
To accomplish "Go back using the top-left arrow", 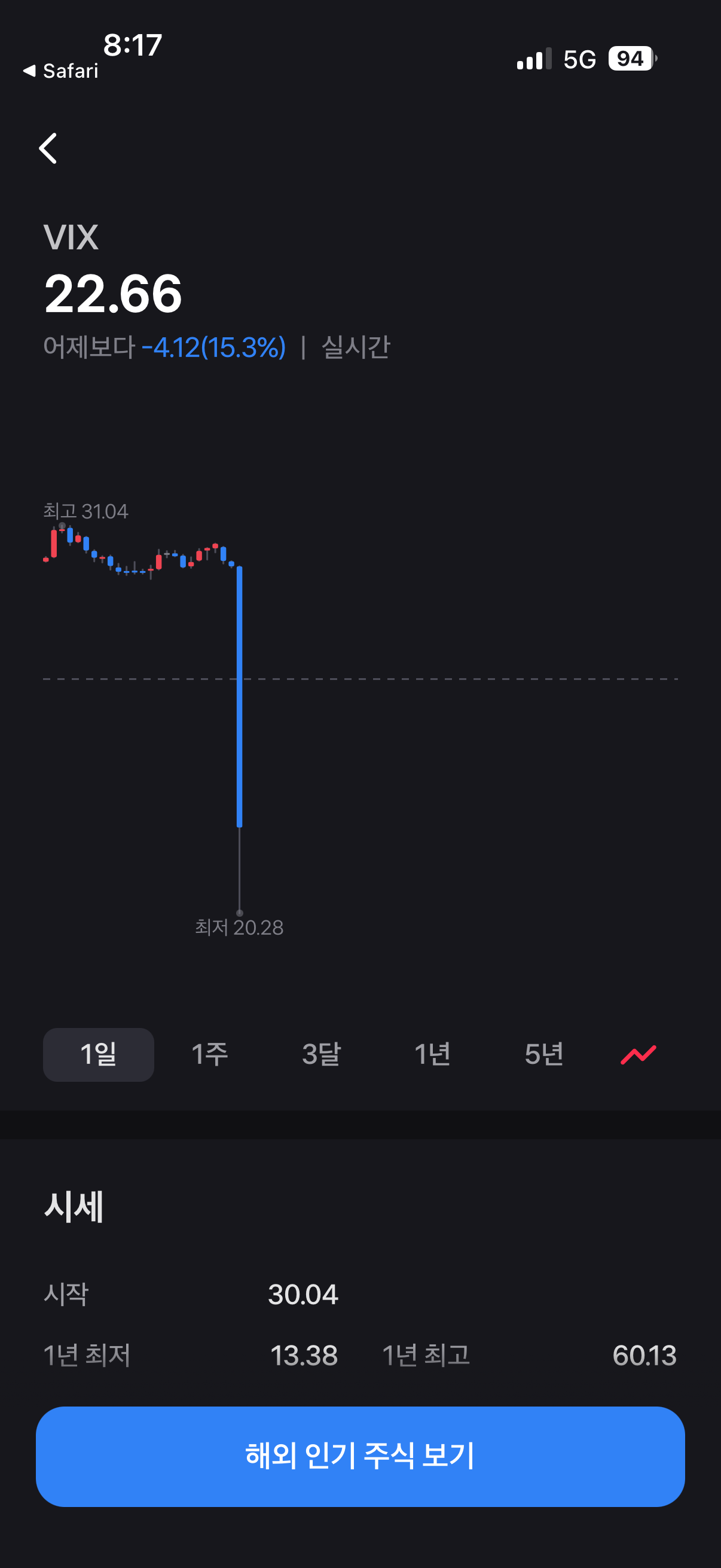I will click(48, 148).
